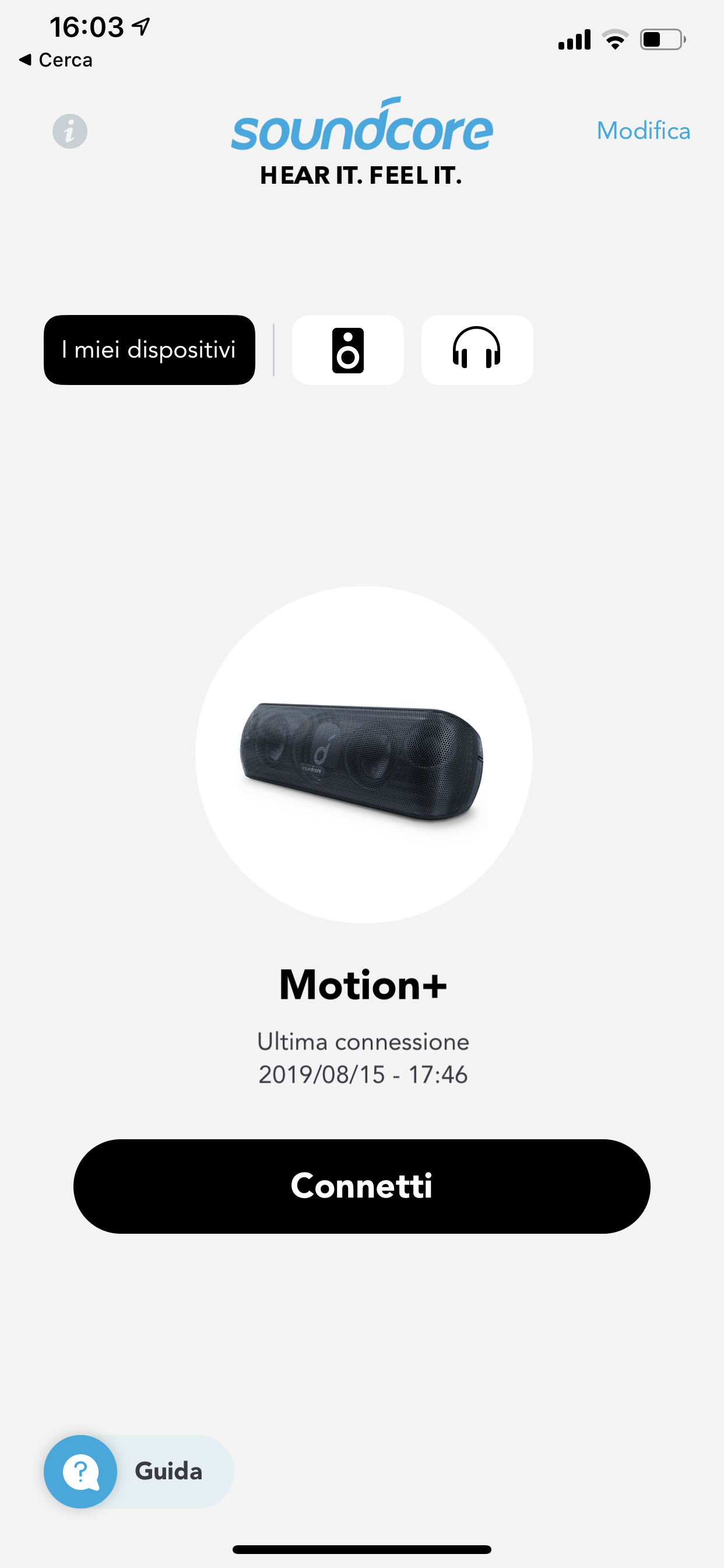Screen dimensions: 724x1568
Task: Connect to the Motion+ with Connetti
Action: pos(362,1186)
